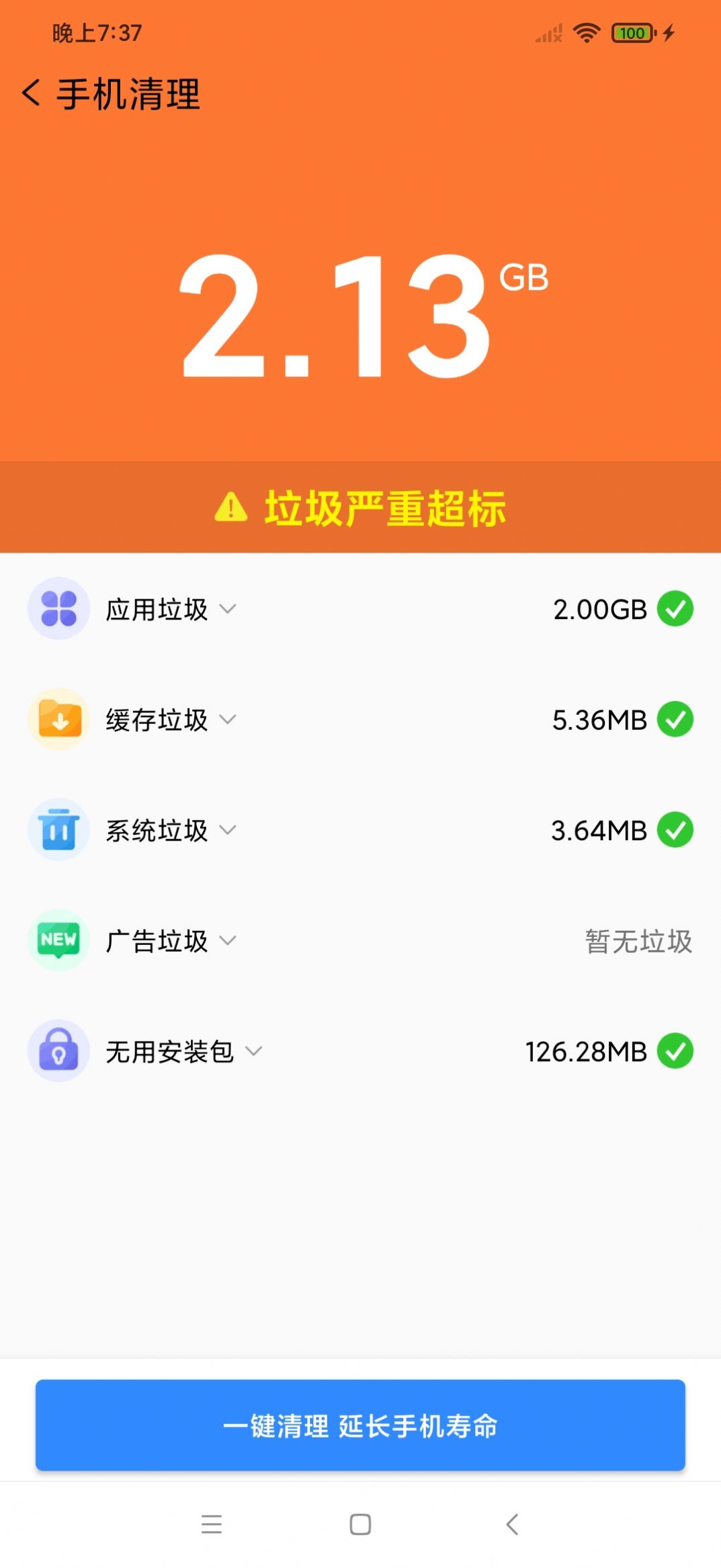721x1568 pixels.
Task: Open the 广告垃圾 category chevron
Action: (228, 942)
